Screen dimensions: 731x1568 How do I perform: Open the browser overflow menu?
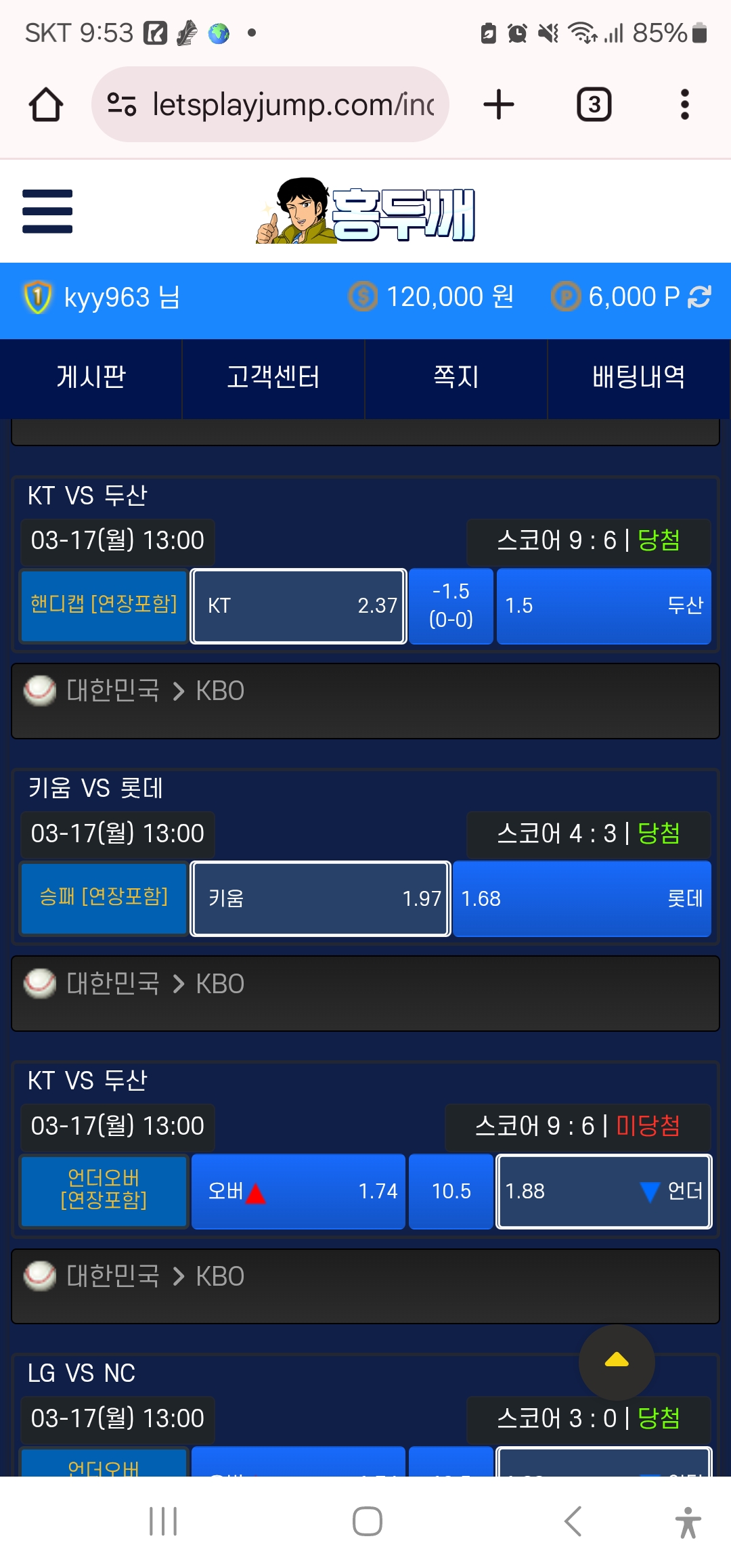[x=684, y=105]
